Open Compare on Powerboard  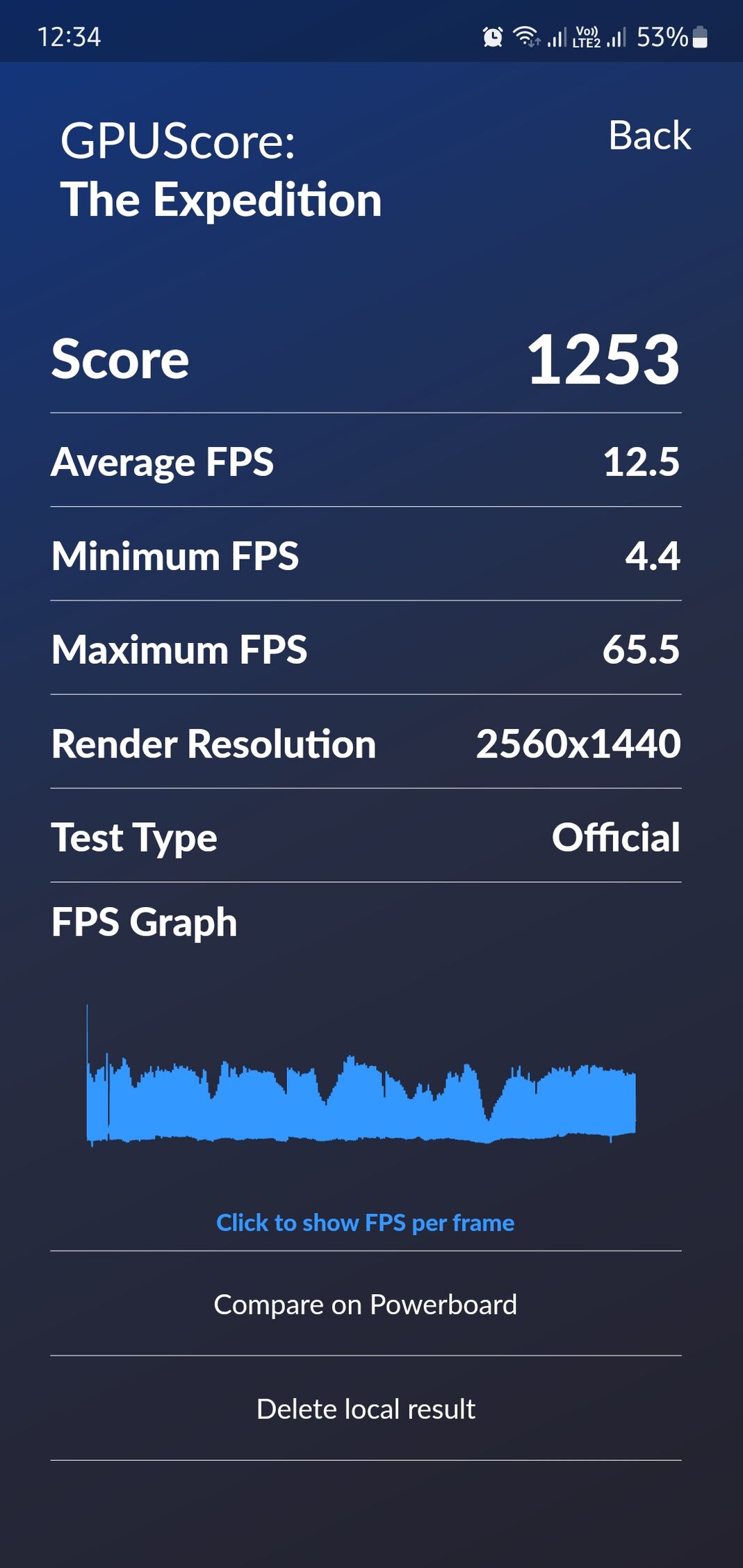pos(366,1304)
